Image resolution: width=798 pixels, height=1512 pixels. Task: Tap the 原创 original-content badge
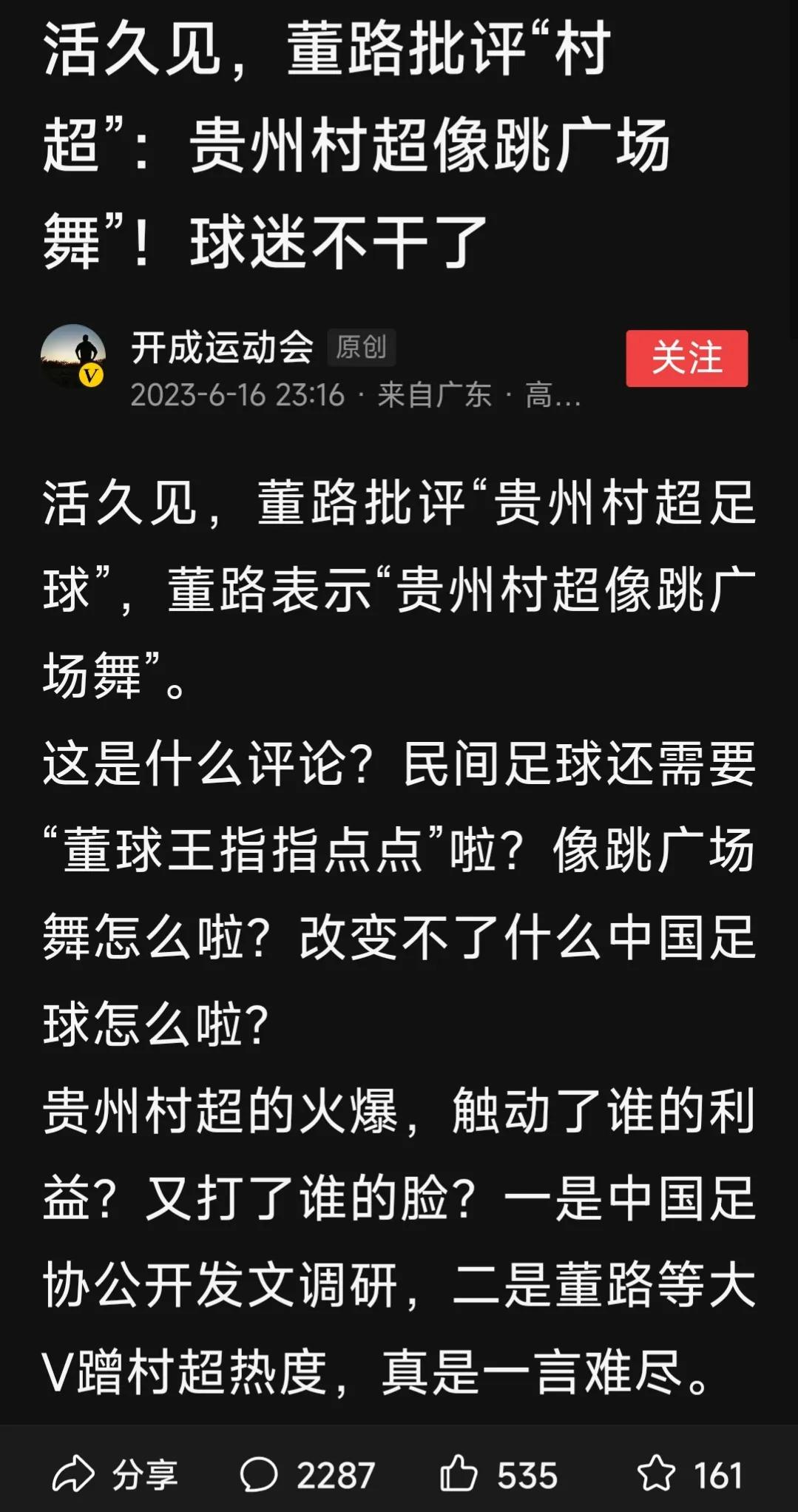coord(363,348)
